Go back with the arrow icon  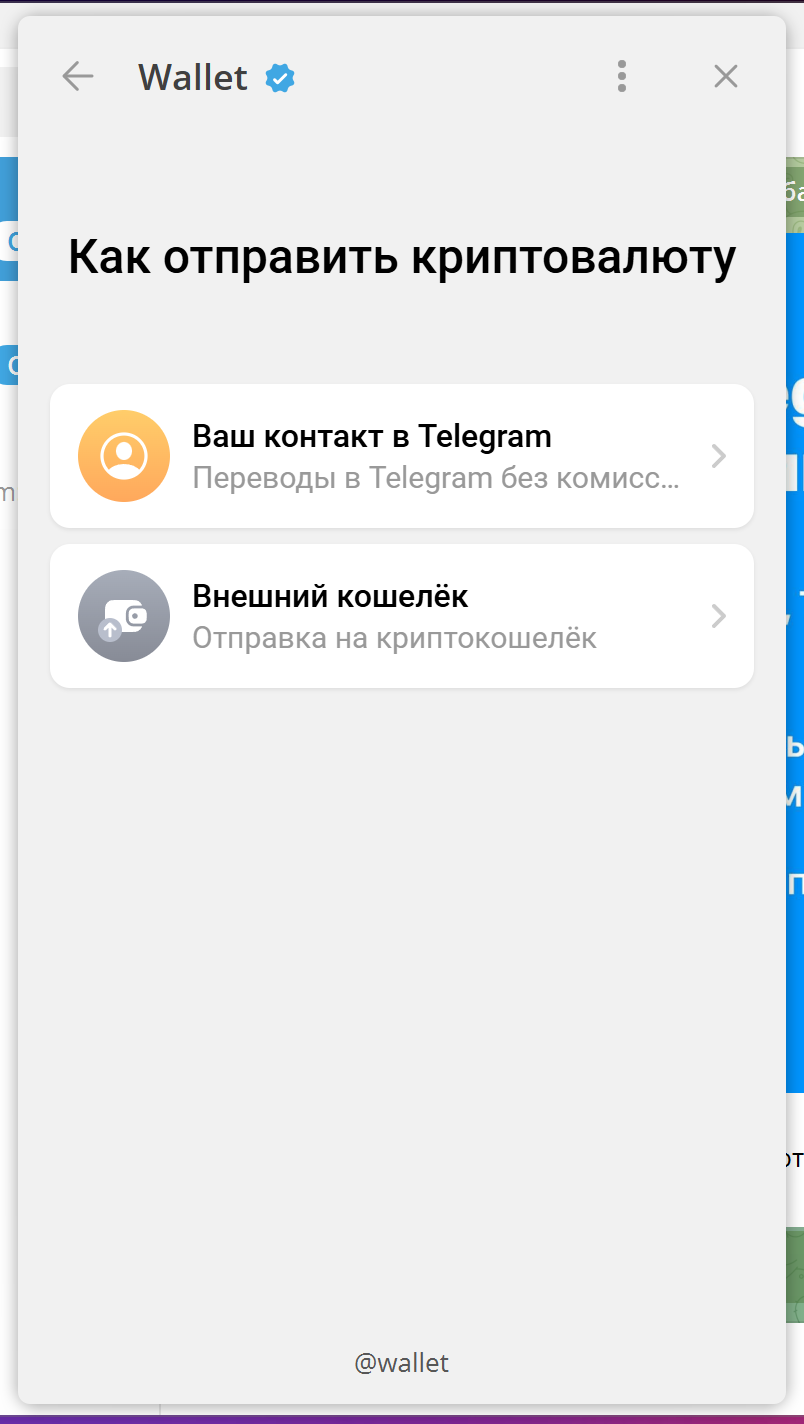click(x=77, y=76)
